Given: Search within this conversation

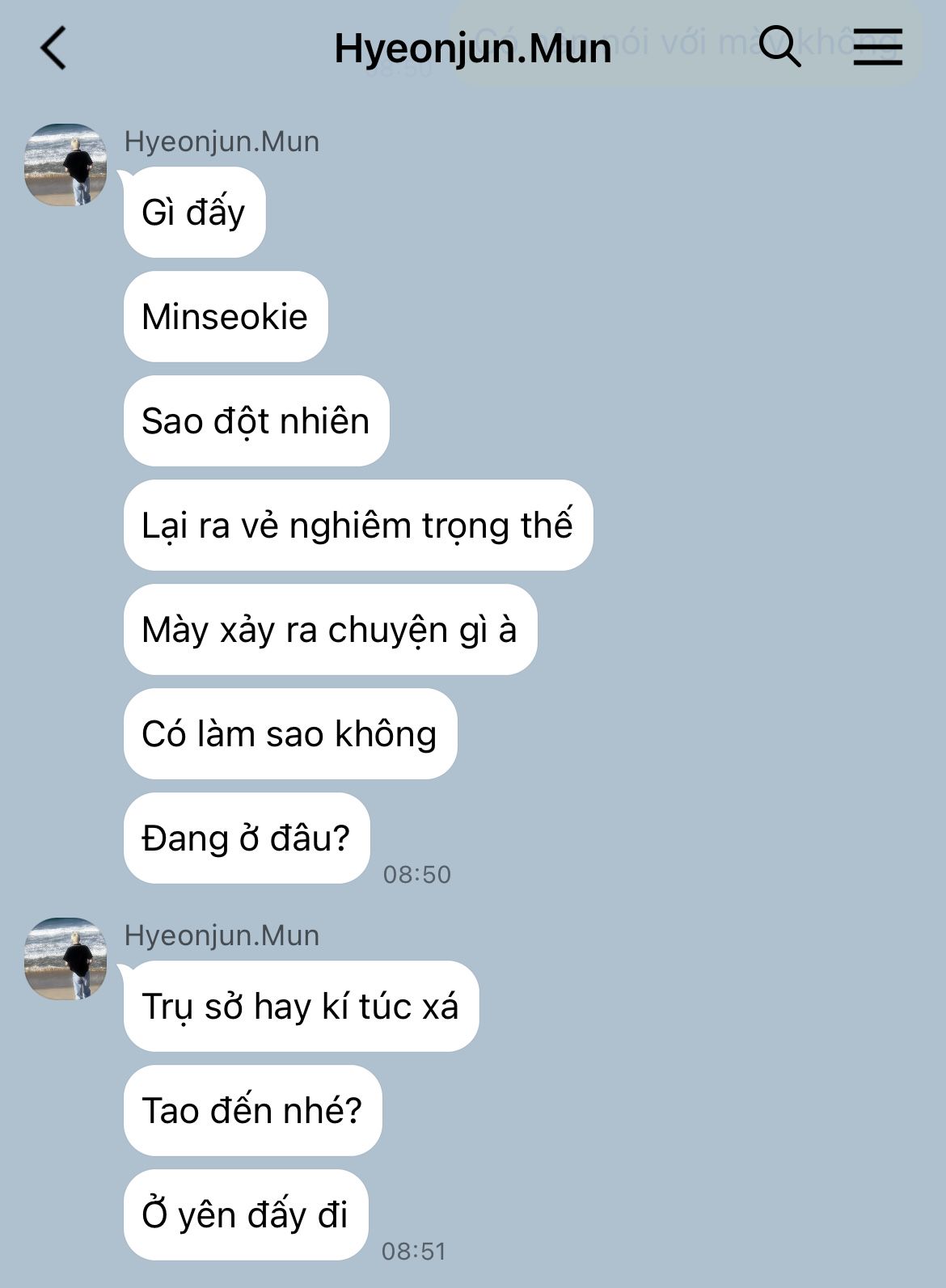Looking at the screenshot, I should [x=780, y=47].
